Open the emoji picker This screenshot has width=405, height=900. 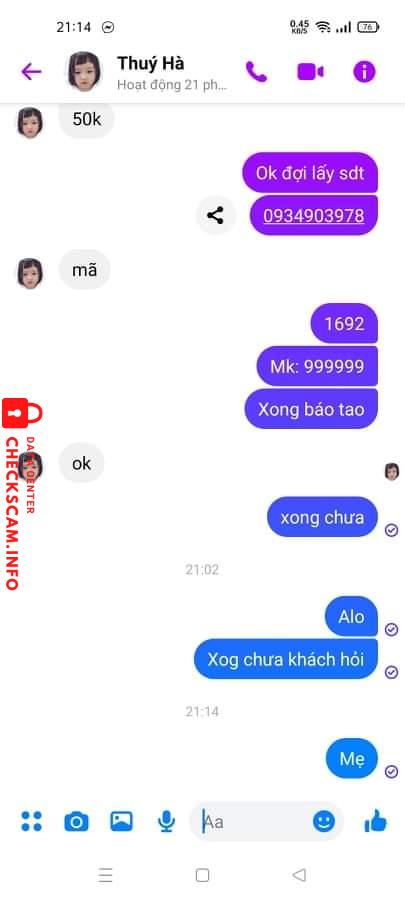tap(324, 821)
